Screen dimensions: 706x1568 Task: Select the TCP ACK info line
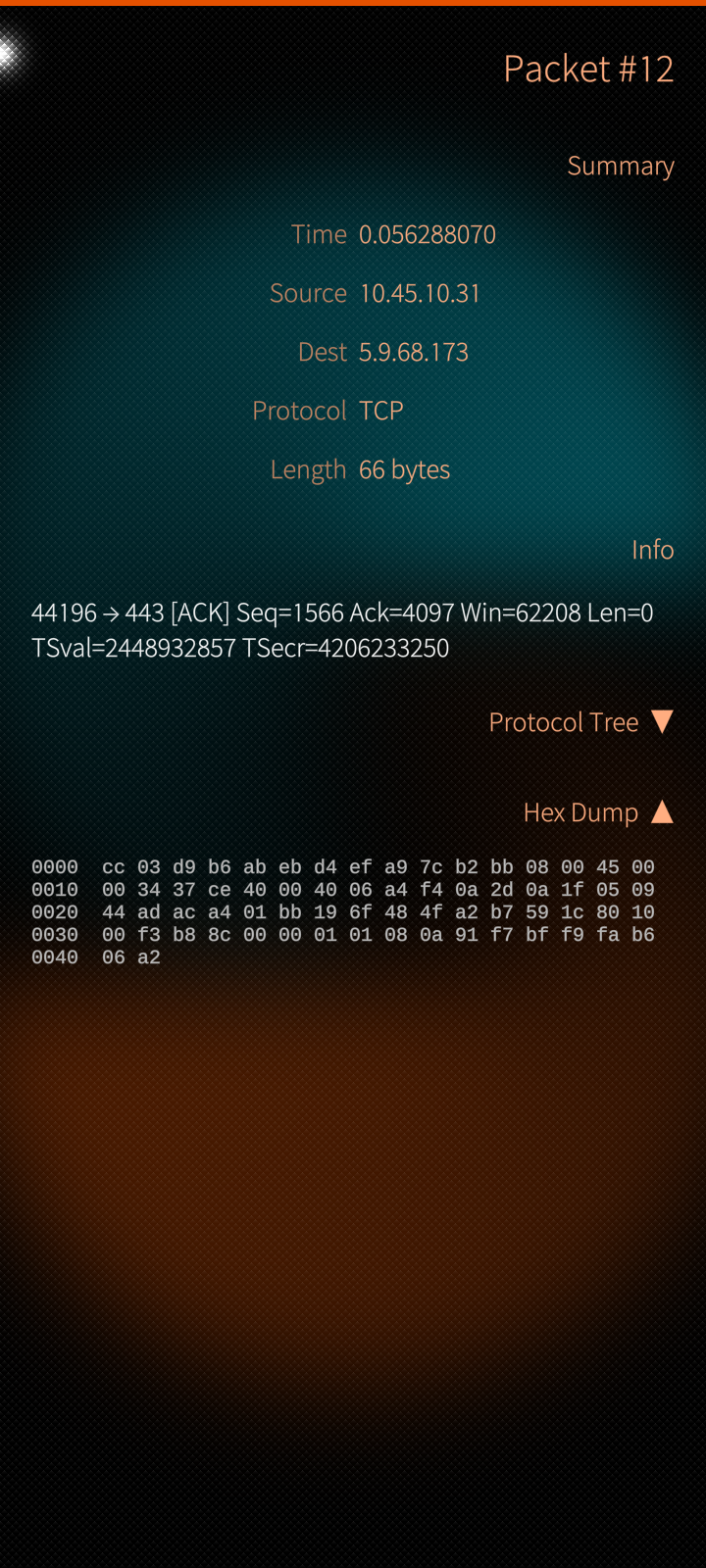click(343, 612)
